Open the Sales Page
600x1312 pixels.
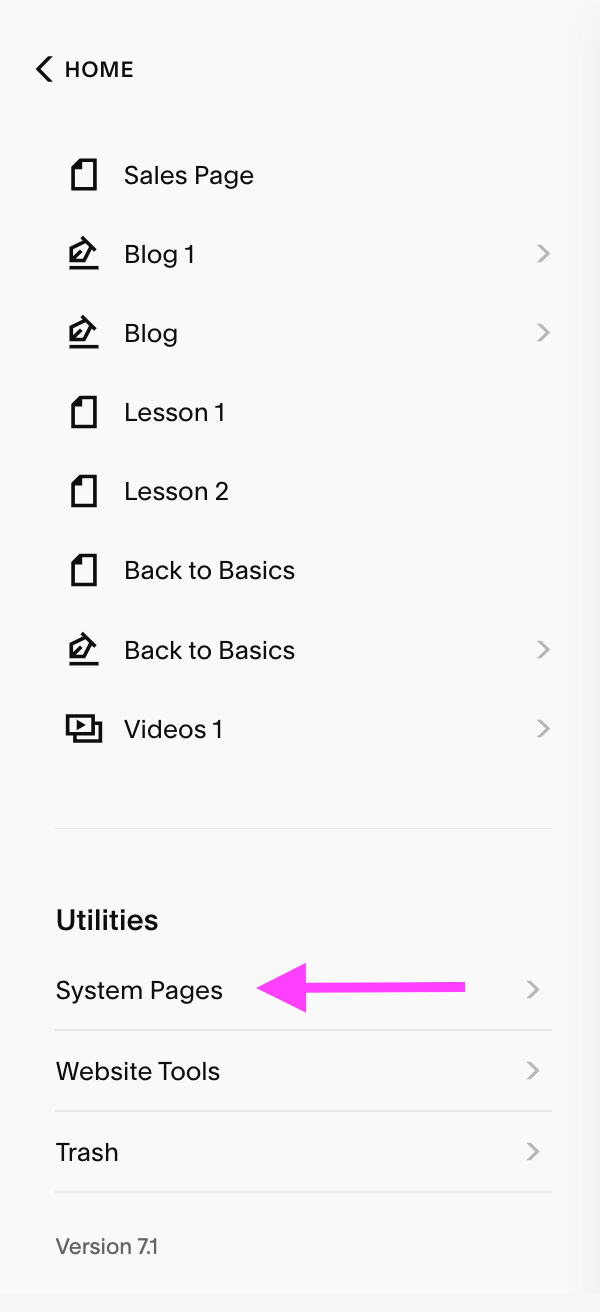(303, 175)
